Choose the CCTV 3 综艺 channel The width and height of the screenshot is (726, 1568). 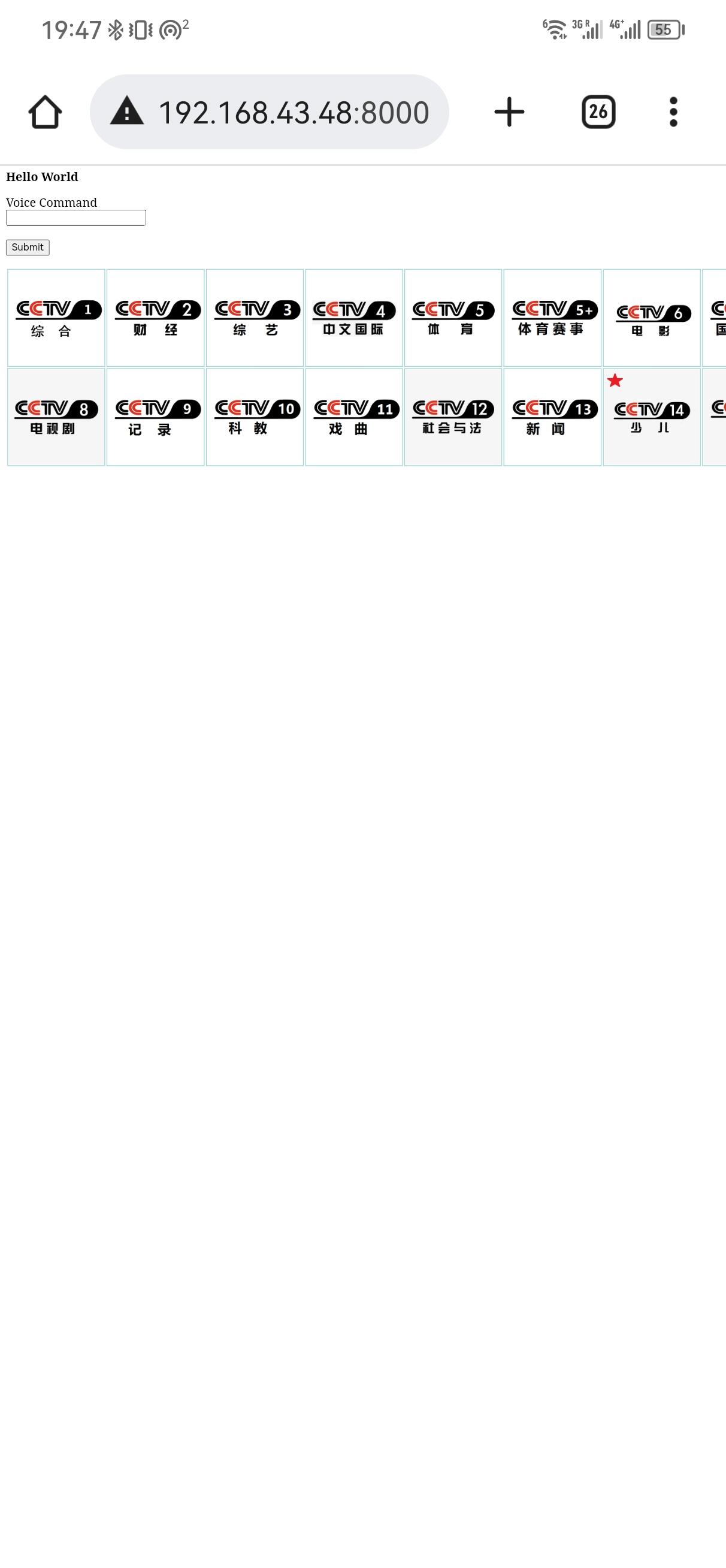(x=255, y=318)
